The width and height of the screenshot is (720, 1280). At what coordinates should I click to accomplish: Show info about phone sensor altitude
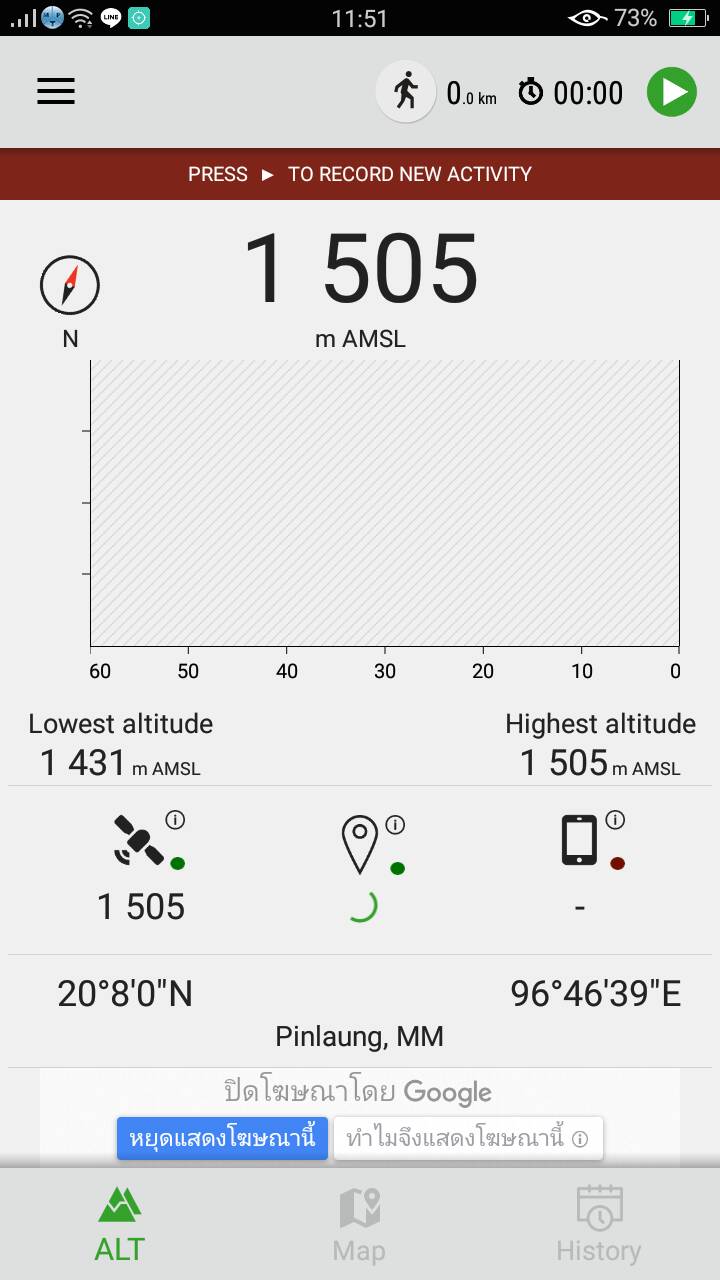pyautogui.click(x=615, y=820)
